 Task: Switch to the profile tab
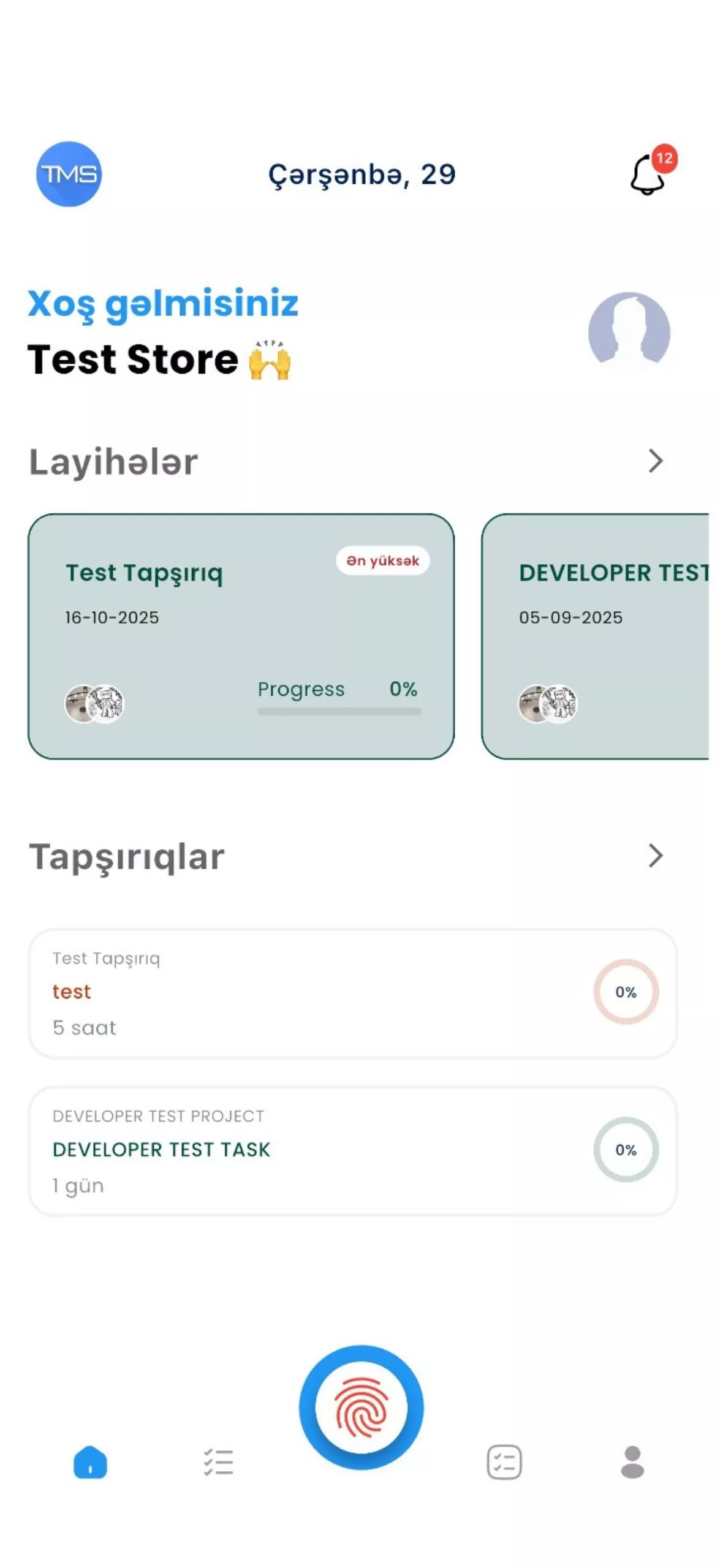[x=632, y=1462]
